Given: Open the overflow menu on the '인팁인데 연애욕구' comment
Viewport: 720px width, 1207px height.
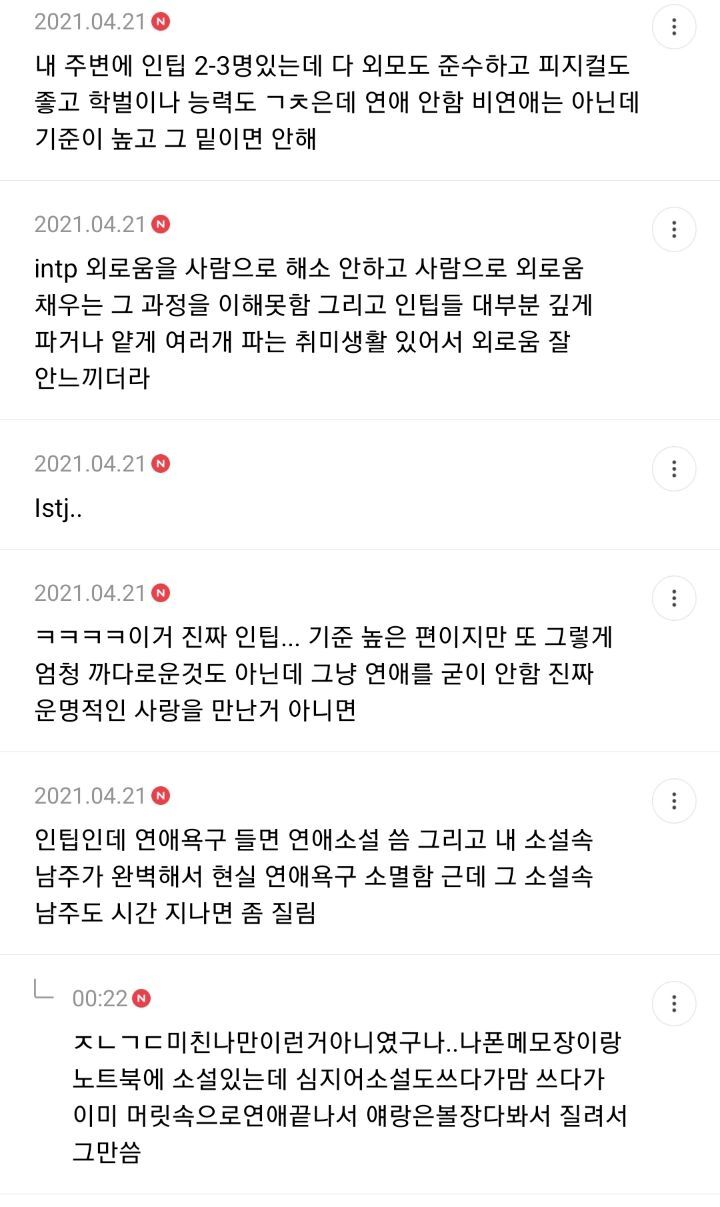Looking at the screenshot, I should (x=674, y=801).
